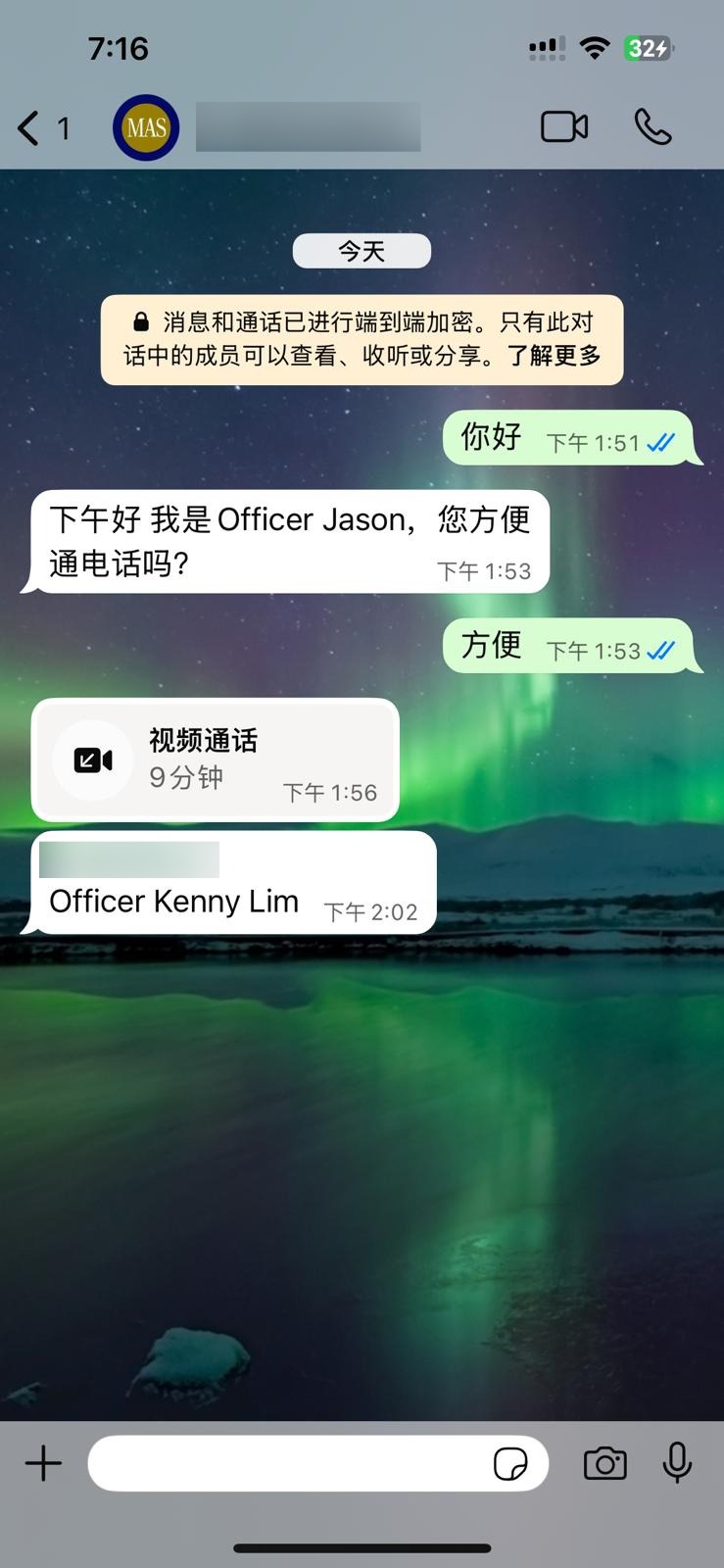
Task: Start a video call from the top bar
Action: tap(563, 126)
